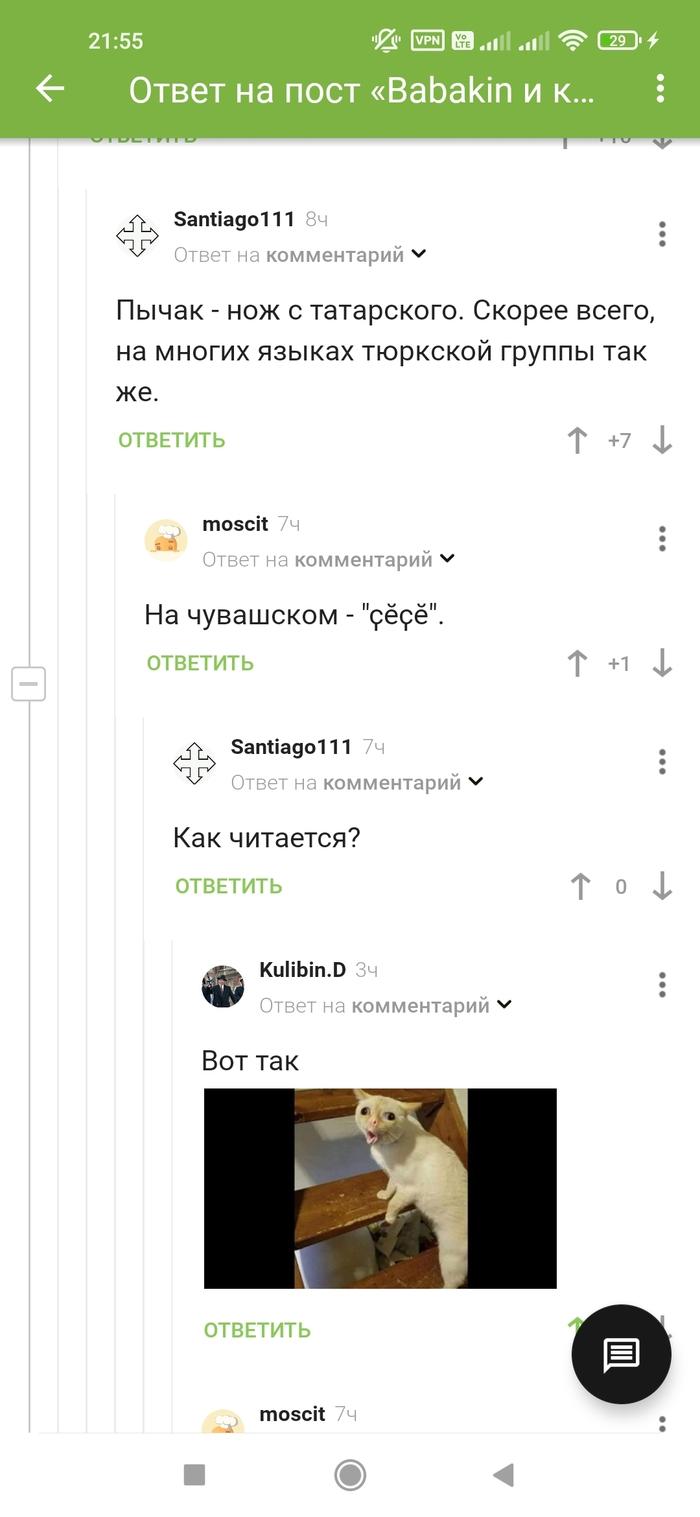Reply to moscit's Chuvash comment
This screenshot has height=1517, width=700.
click(200, 663)
